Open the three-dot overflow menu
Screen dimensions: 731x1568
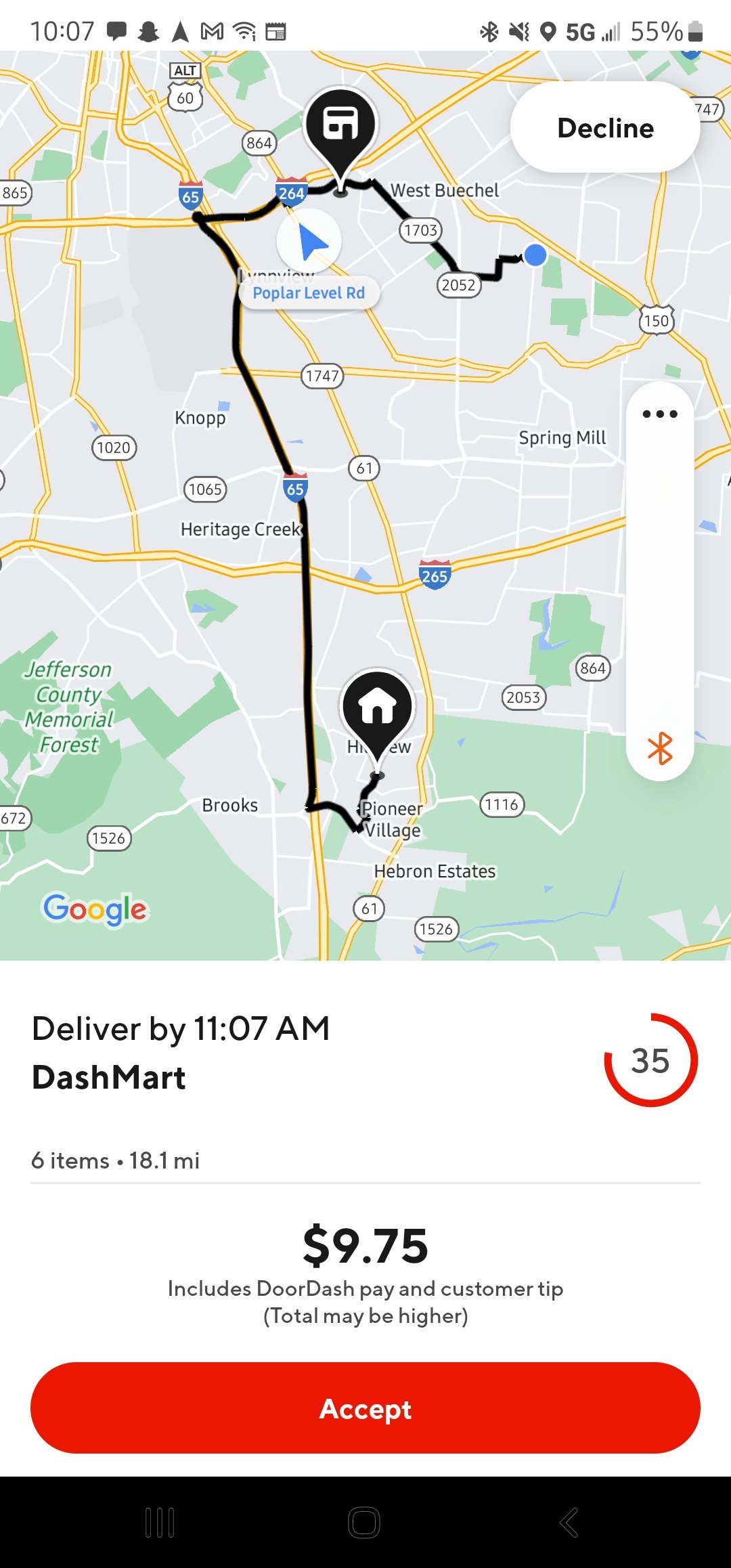[660, 414]
